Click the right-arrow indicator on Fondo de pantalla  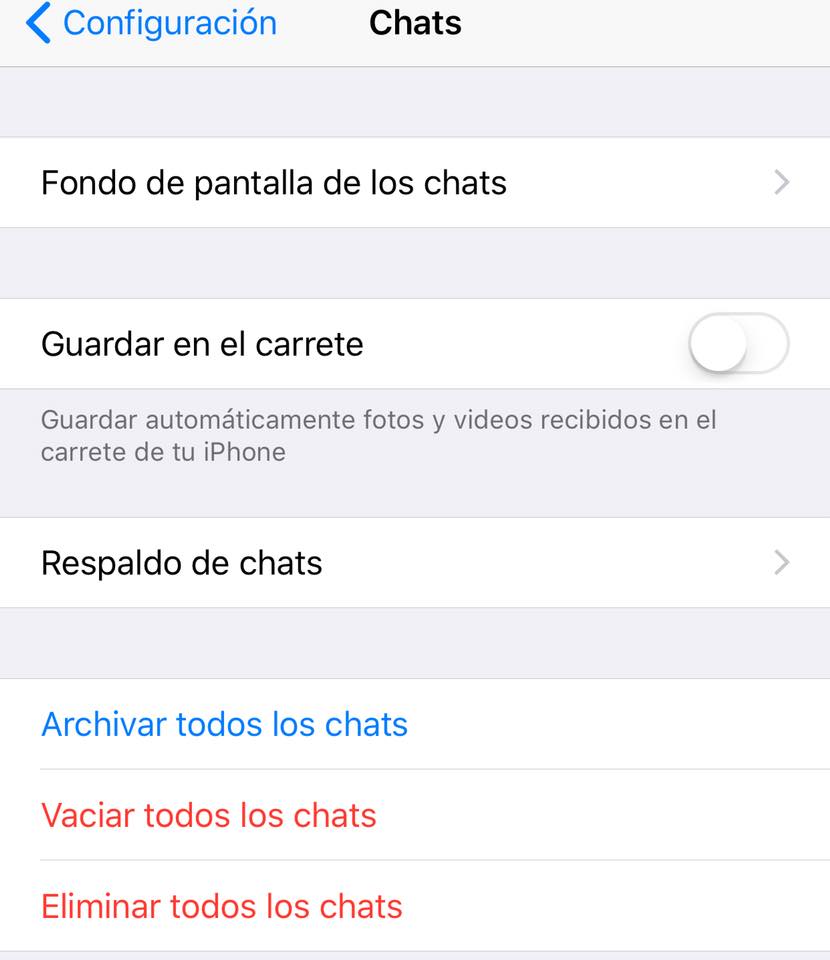pyautogui.click(x=781, y=183)
